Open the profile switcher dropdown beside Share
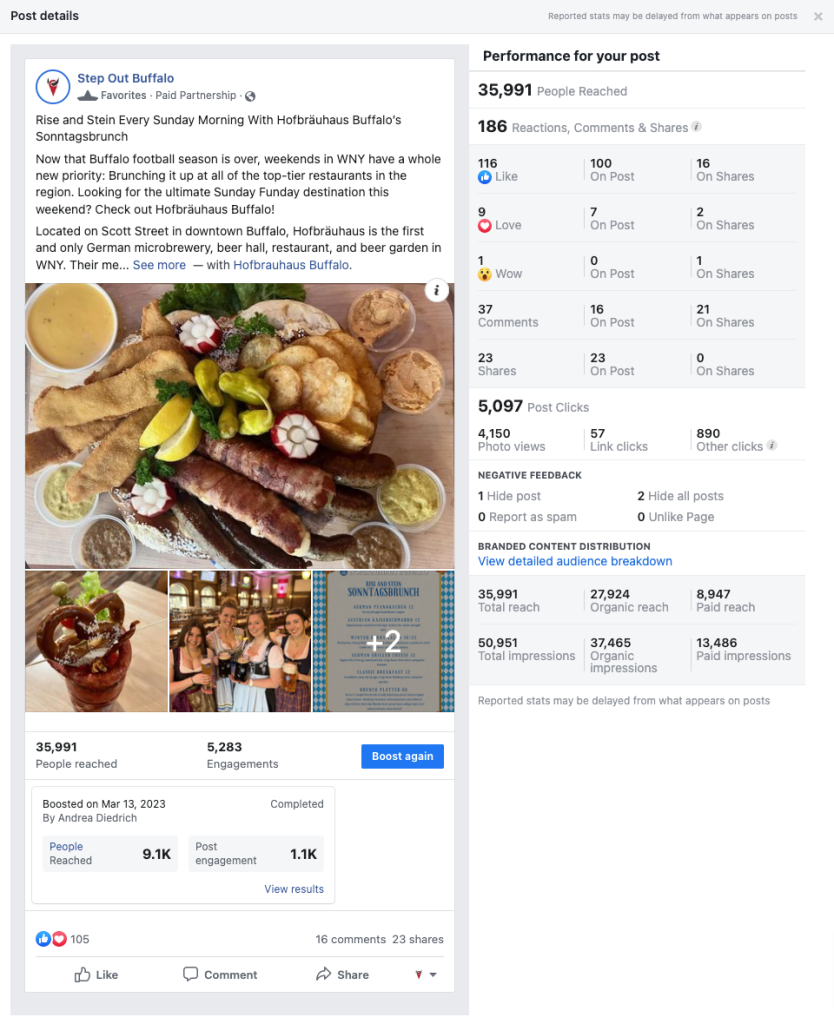834x1024 pixels. (425, 974)
